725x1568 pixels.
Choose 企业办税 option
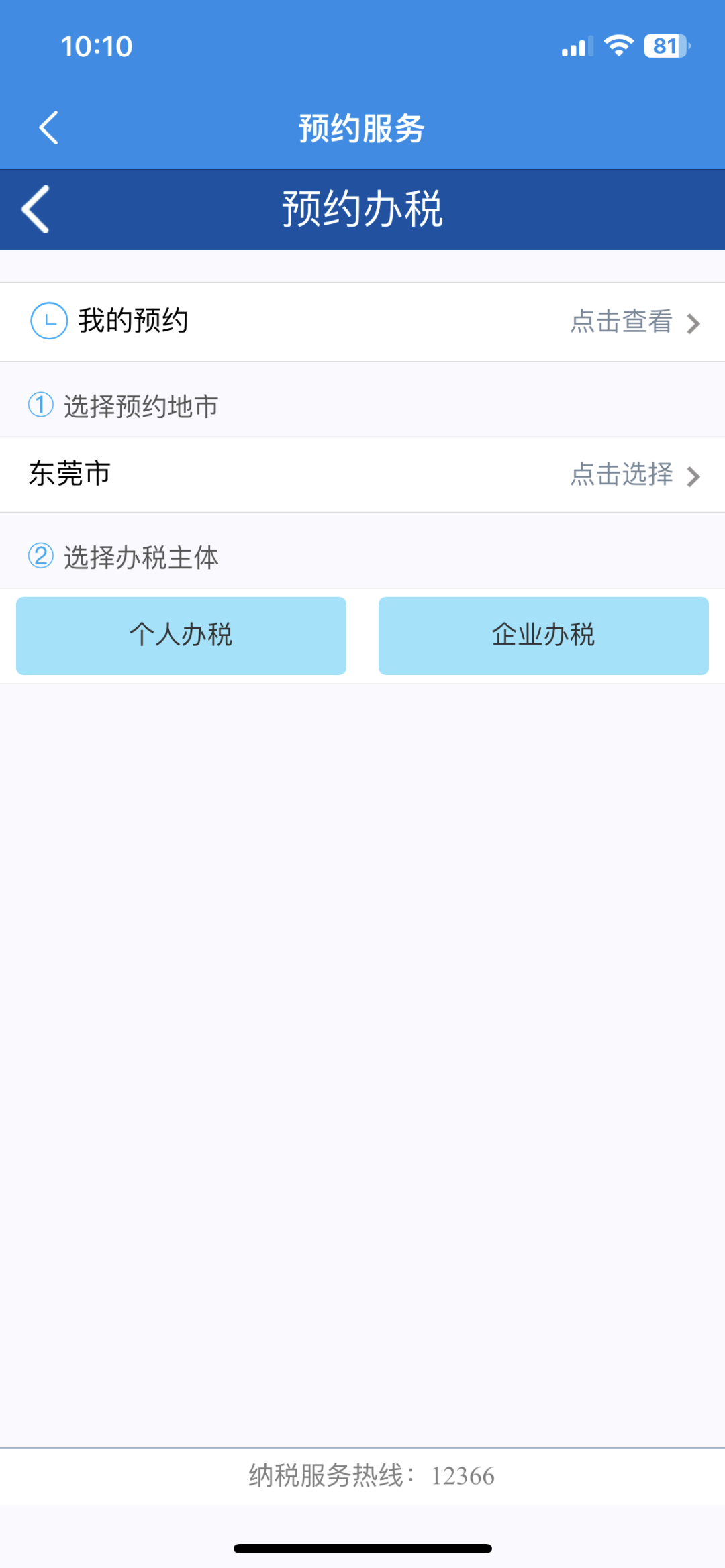543,635
